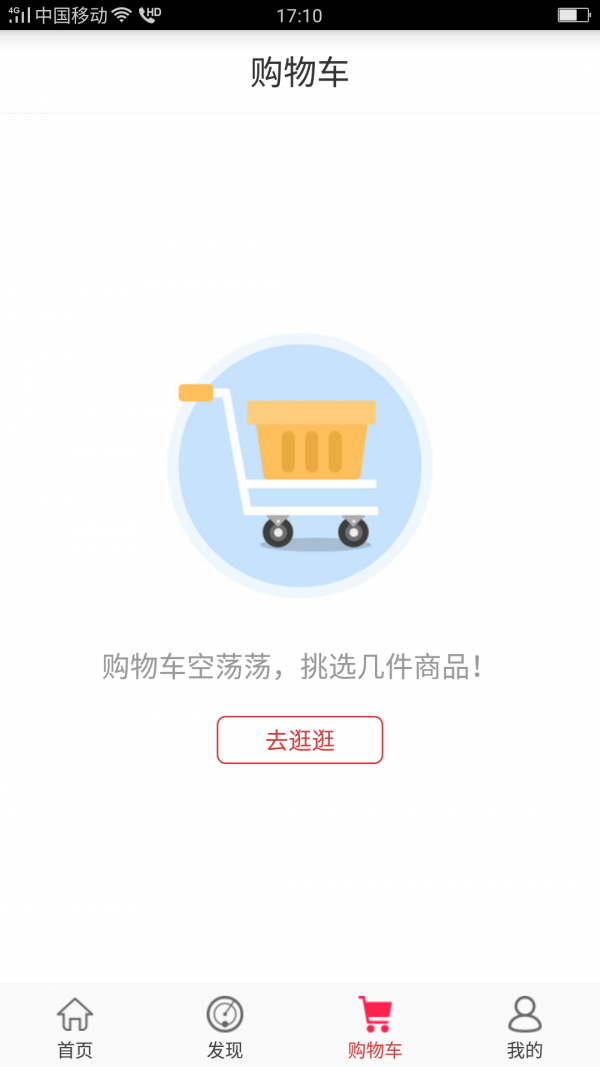Viewport: 600px width, 1067px height.
Task: Go to the 我的 profile tab
Action: 524,1027
